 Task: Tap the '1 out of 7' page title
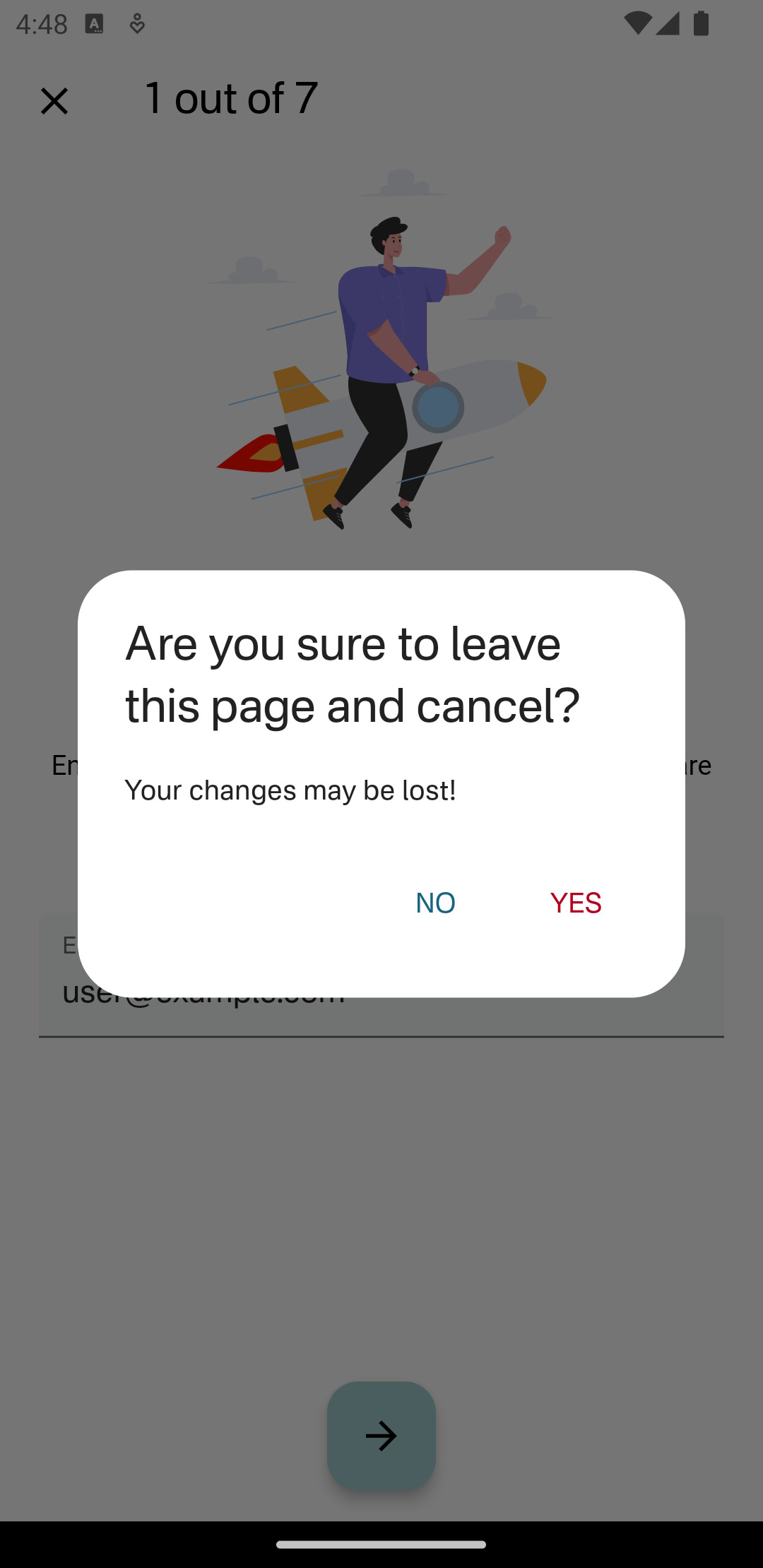(230, 99)
